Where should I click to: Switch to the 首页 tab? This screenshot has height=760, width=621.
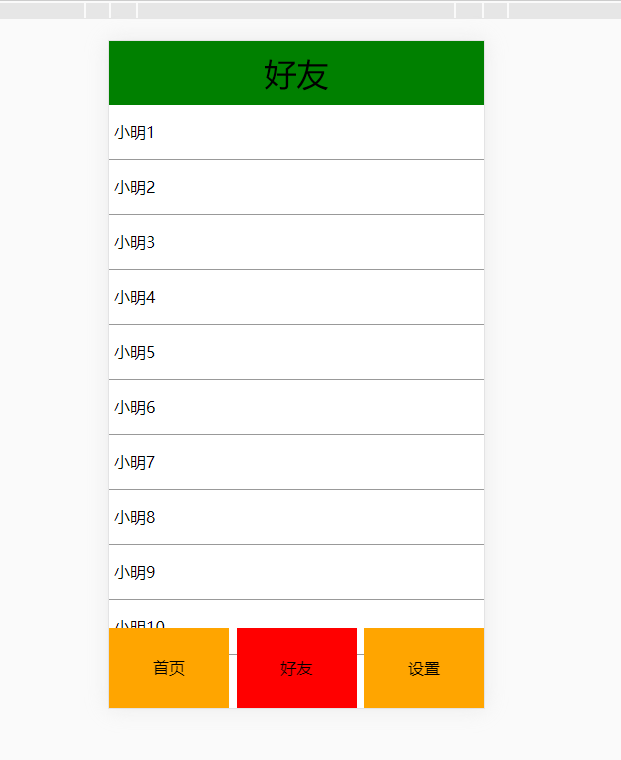tap(168, 668)
